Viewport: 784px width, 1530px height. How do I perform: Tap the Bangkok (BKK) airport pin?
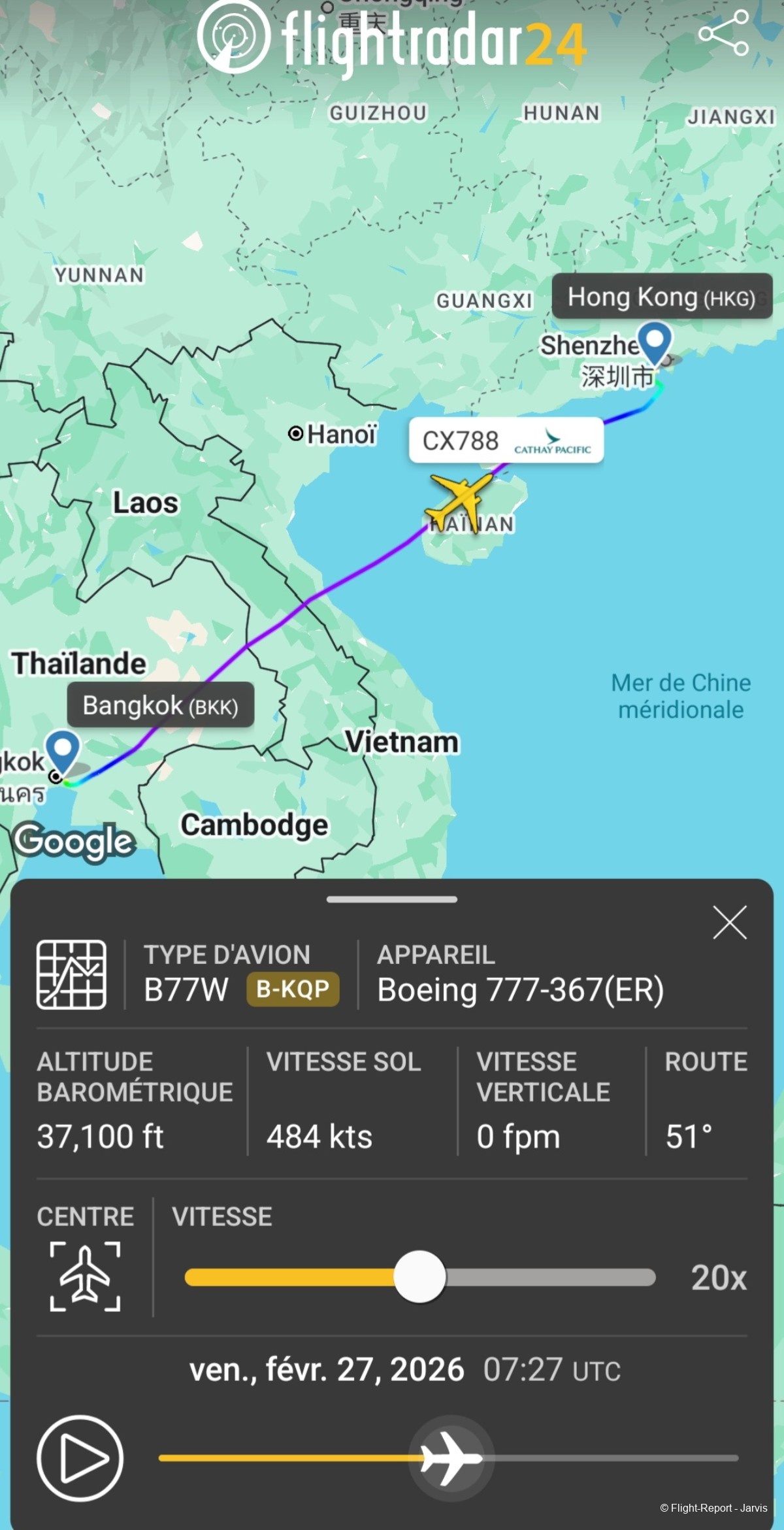click(63, 750)
